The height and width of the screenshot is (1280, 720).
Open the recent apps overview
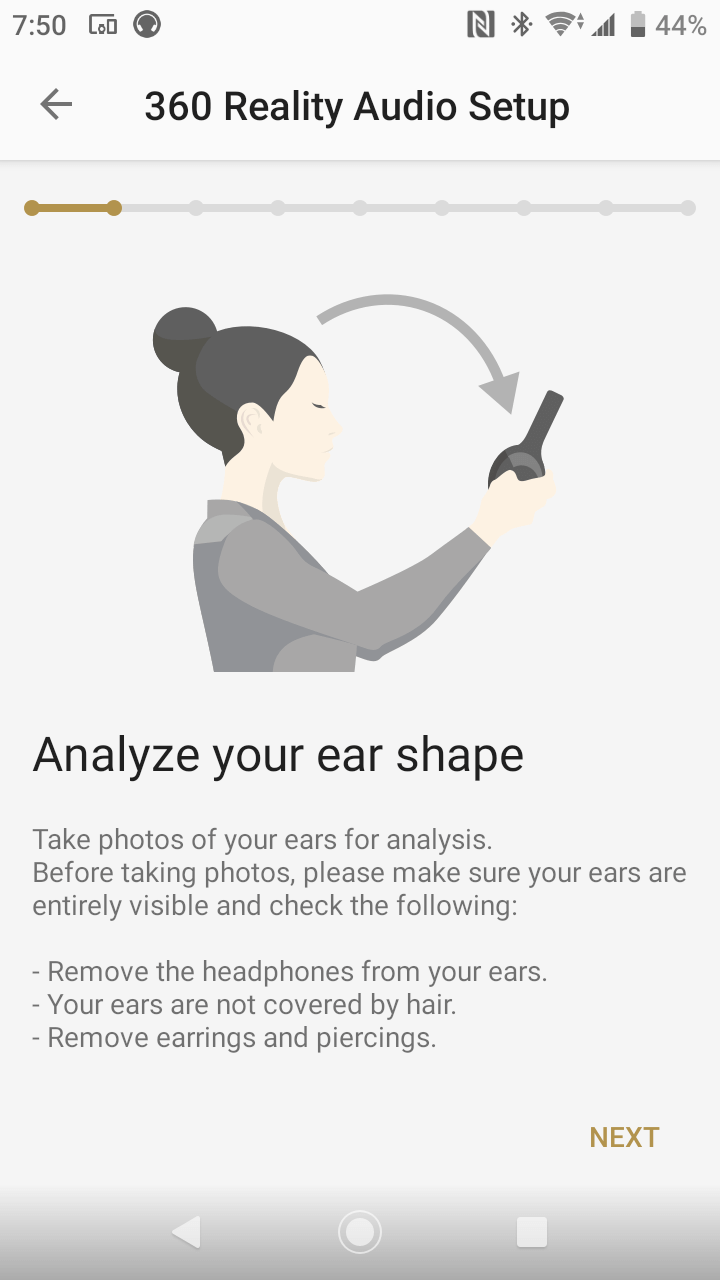point(532,1231)
